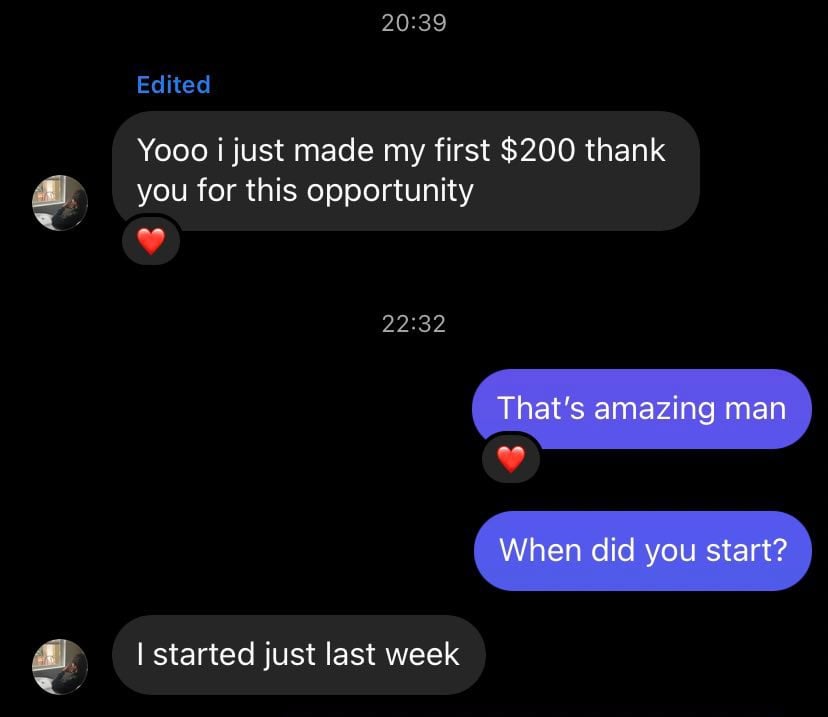View heart reaction under the $200 message
Viewport: 828px width, 717px height.
[x=150, y=241]
